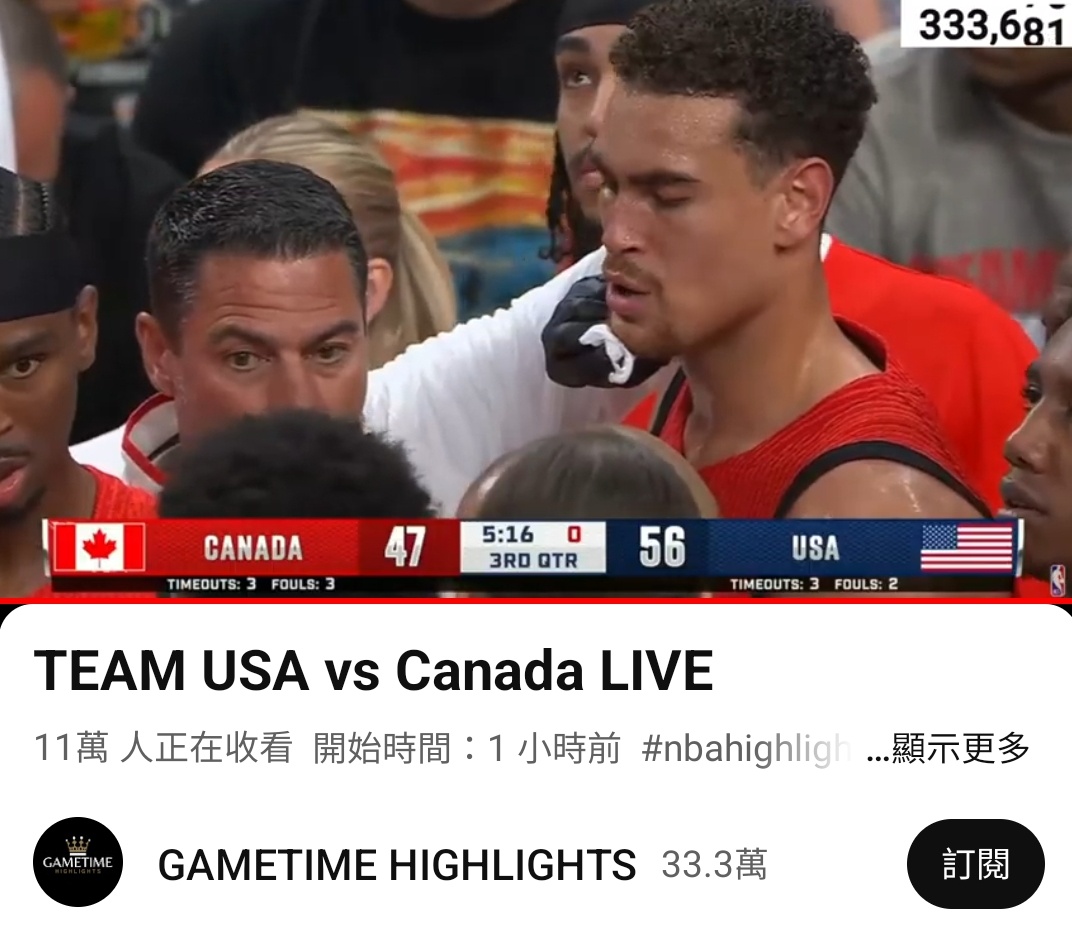Subscribe with the 訂閱 button
Viewport: 1072px width, 931px height.
click(975, 864)
